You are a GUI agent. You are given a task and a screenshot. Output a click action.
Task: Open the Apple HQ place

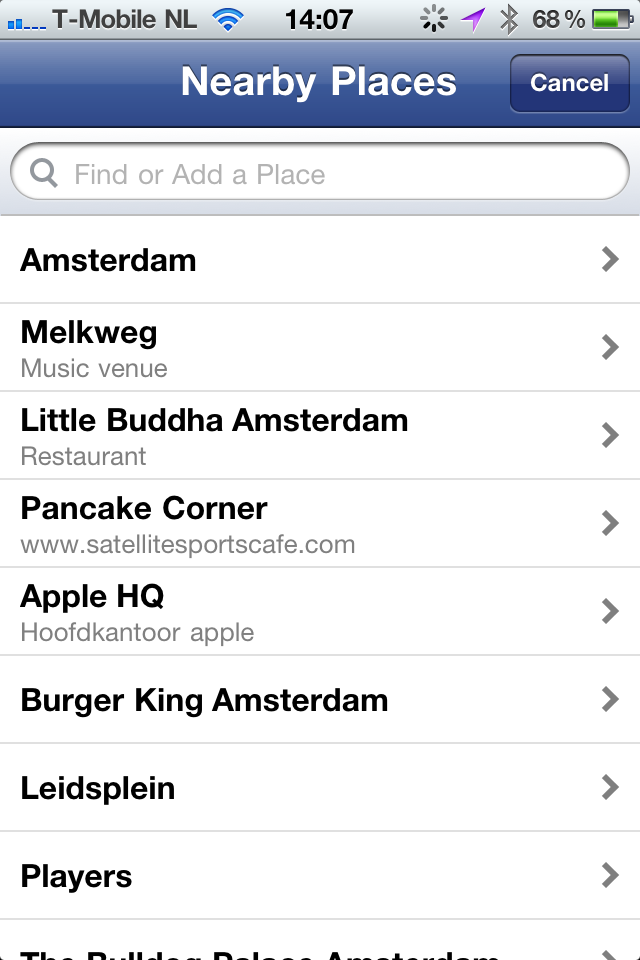click(320, 611)
